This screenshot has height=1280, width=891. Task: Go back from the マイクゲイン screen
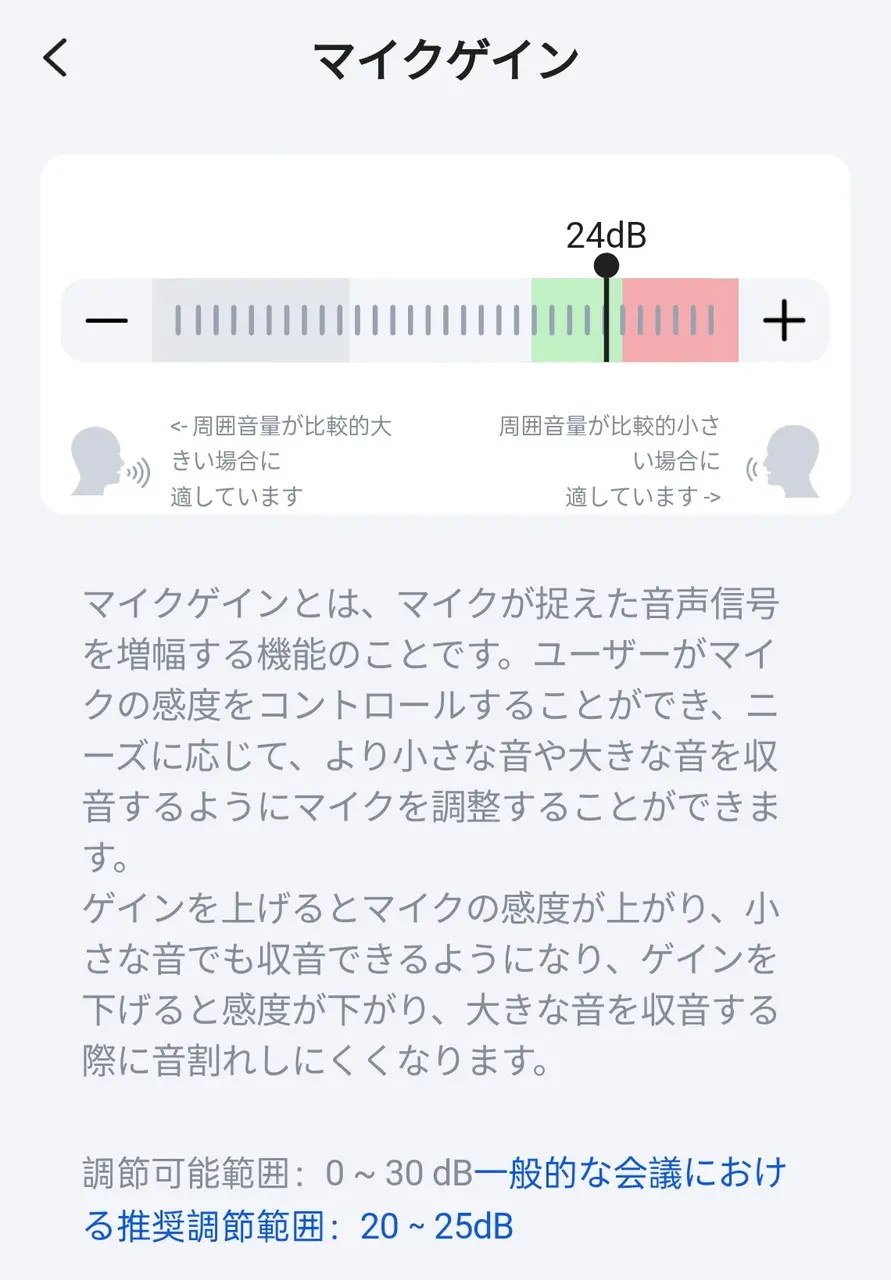pos(56,59)
